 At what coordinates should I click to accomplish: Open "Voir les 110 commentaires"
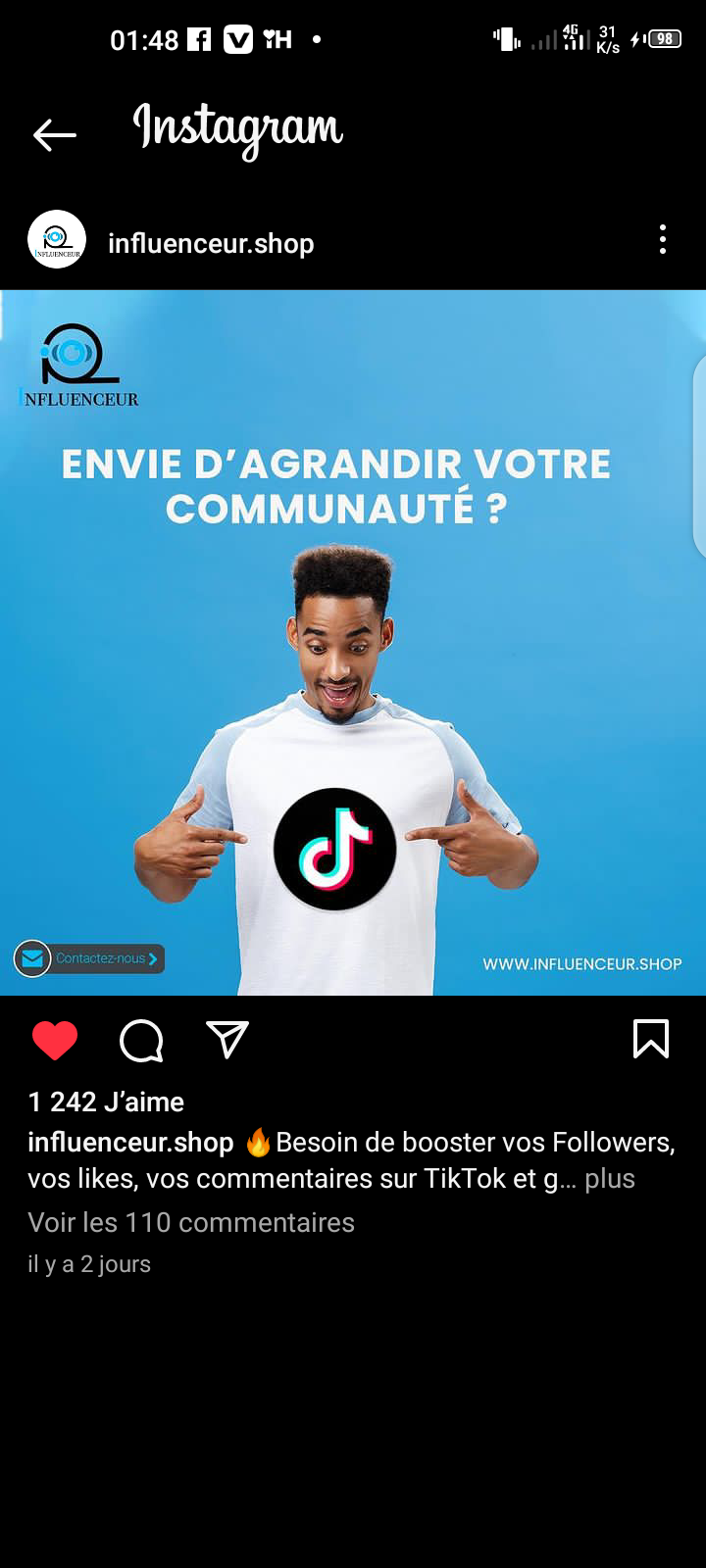(x=191, y=1222)
